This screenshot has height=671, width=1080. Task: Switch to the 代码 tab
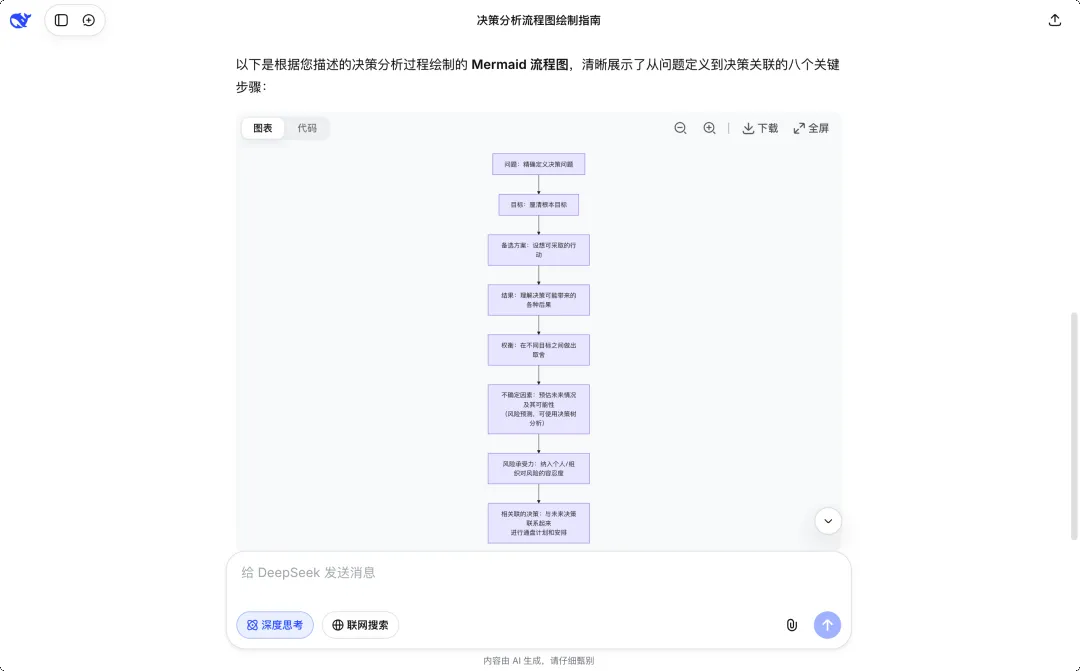(x=307, y=128)
